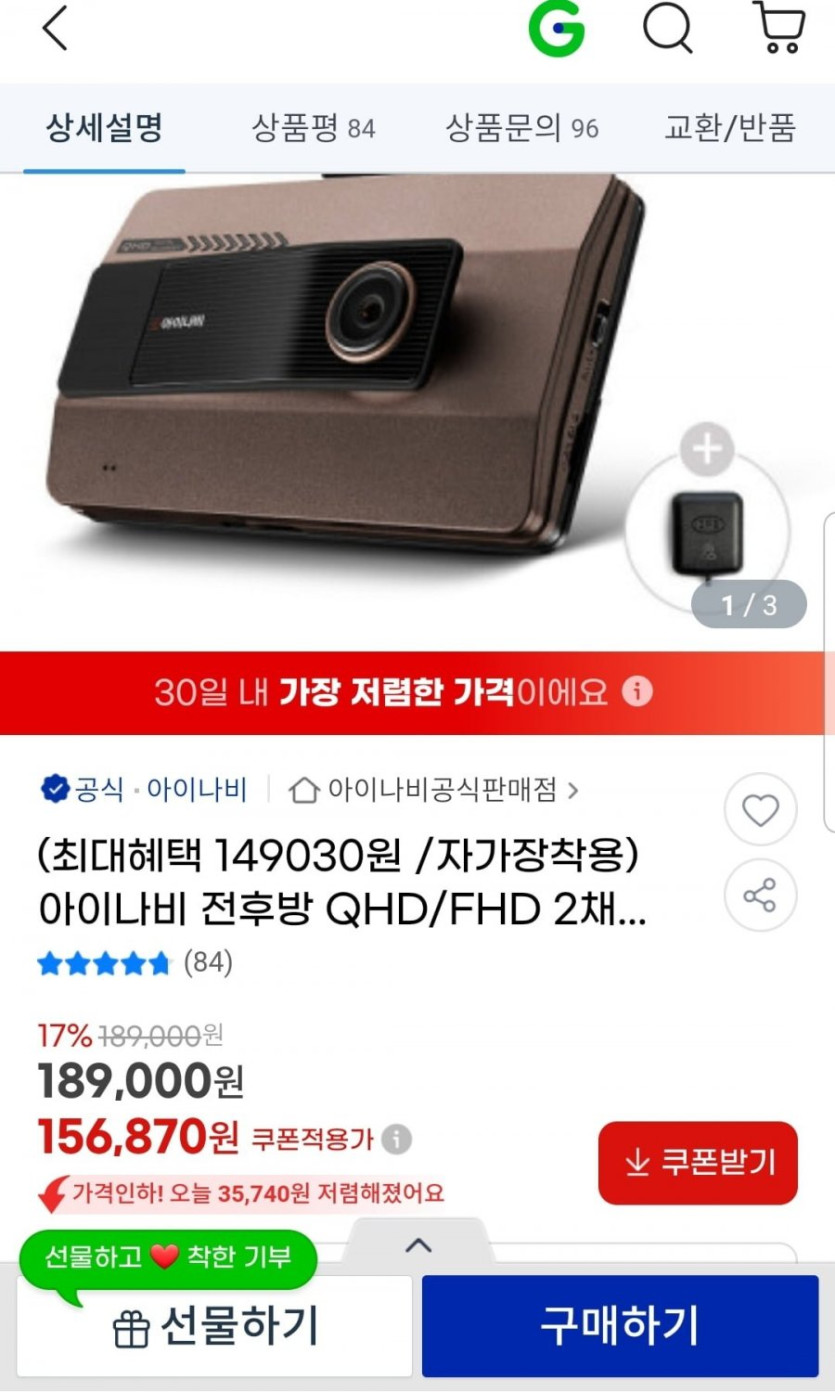The width and height of the screenshot is (835, 1392).
Task: Expand the bottom options panel
Action: point(418,1246)
